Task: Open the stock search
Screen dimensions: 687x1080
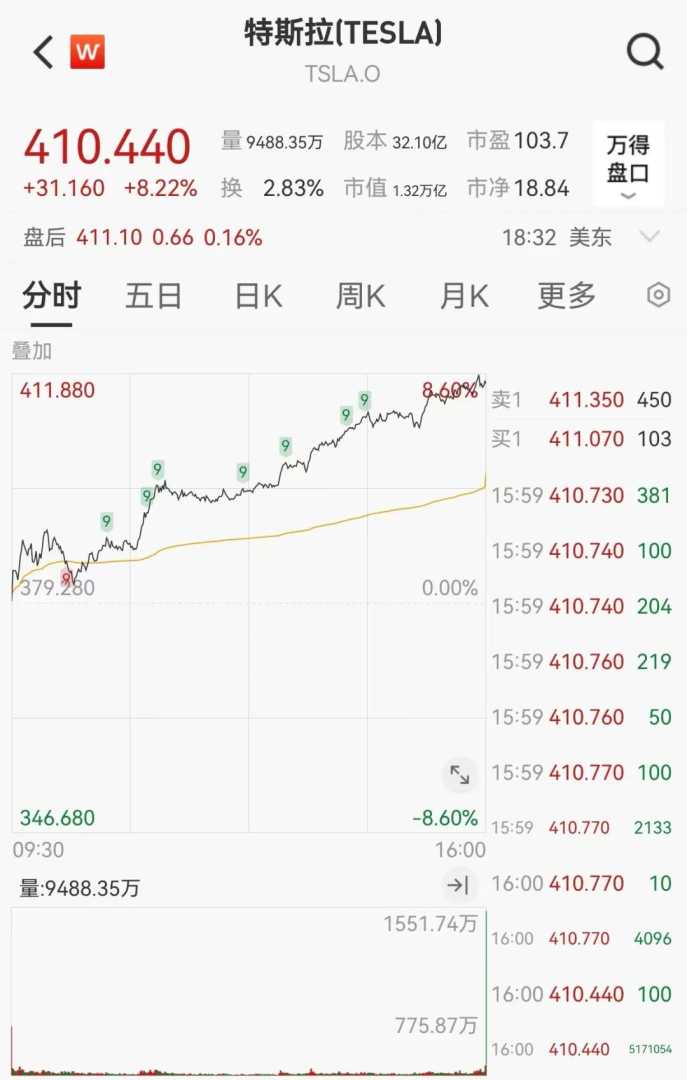Action: pos(645,52)
